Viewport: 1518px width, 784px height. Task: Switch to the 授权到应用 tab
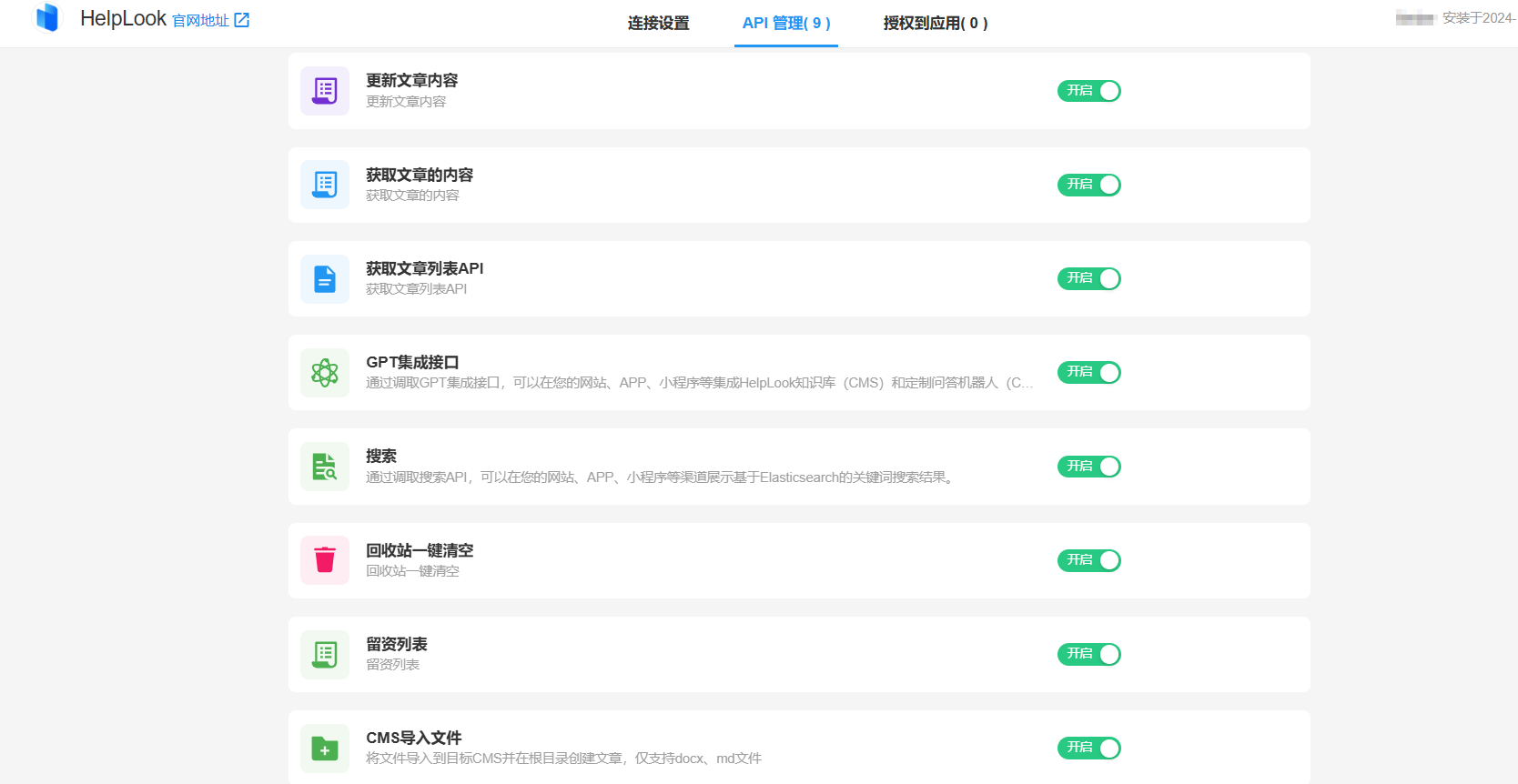point(935,23)
